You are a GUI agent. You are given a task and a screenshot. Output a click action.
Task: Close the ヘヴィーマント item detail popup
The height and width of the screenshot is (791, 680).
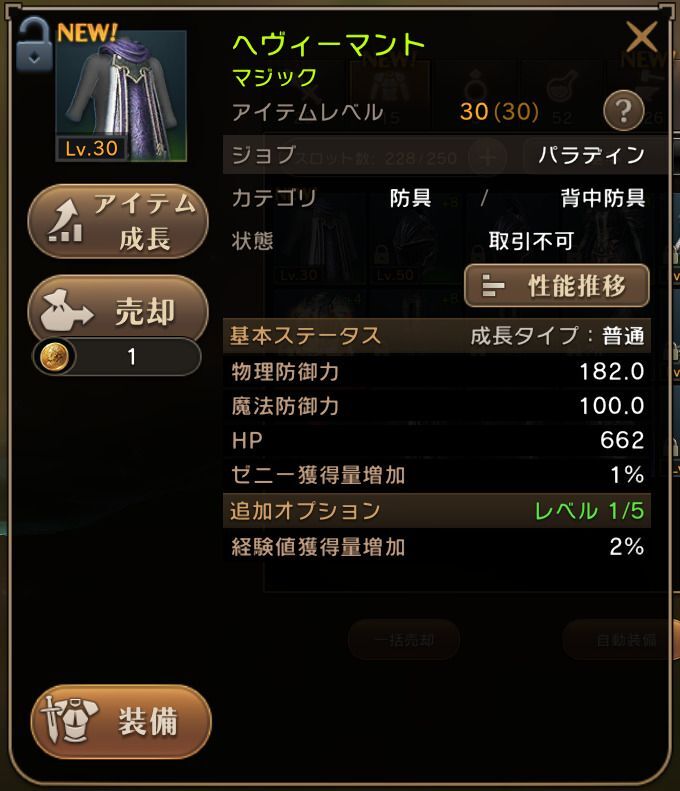pyautogui.click(x=641, y=38)
